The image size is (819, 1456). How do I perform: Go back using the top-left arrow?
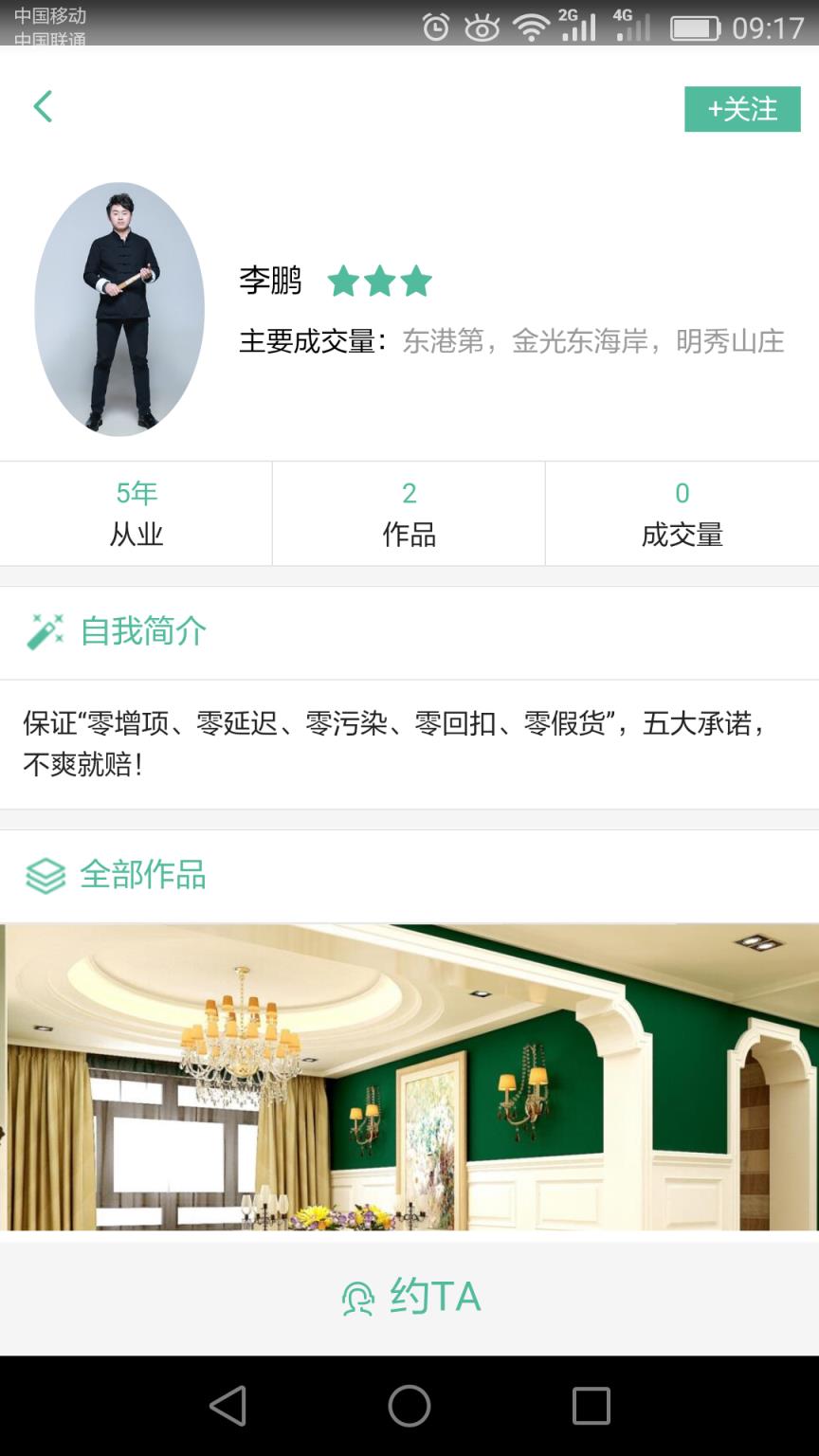tap(43, 106)
